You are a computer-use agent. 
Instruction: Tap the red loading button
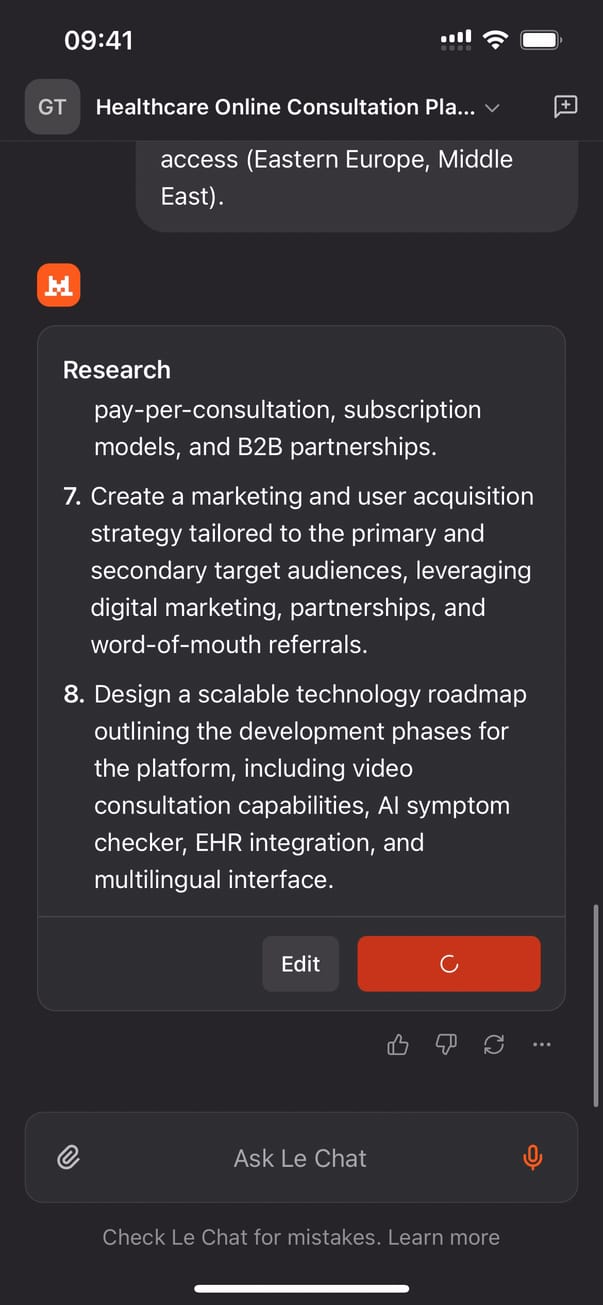click(449, 964)
